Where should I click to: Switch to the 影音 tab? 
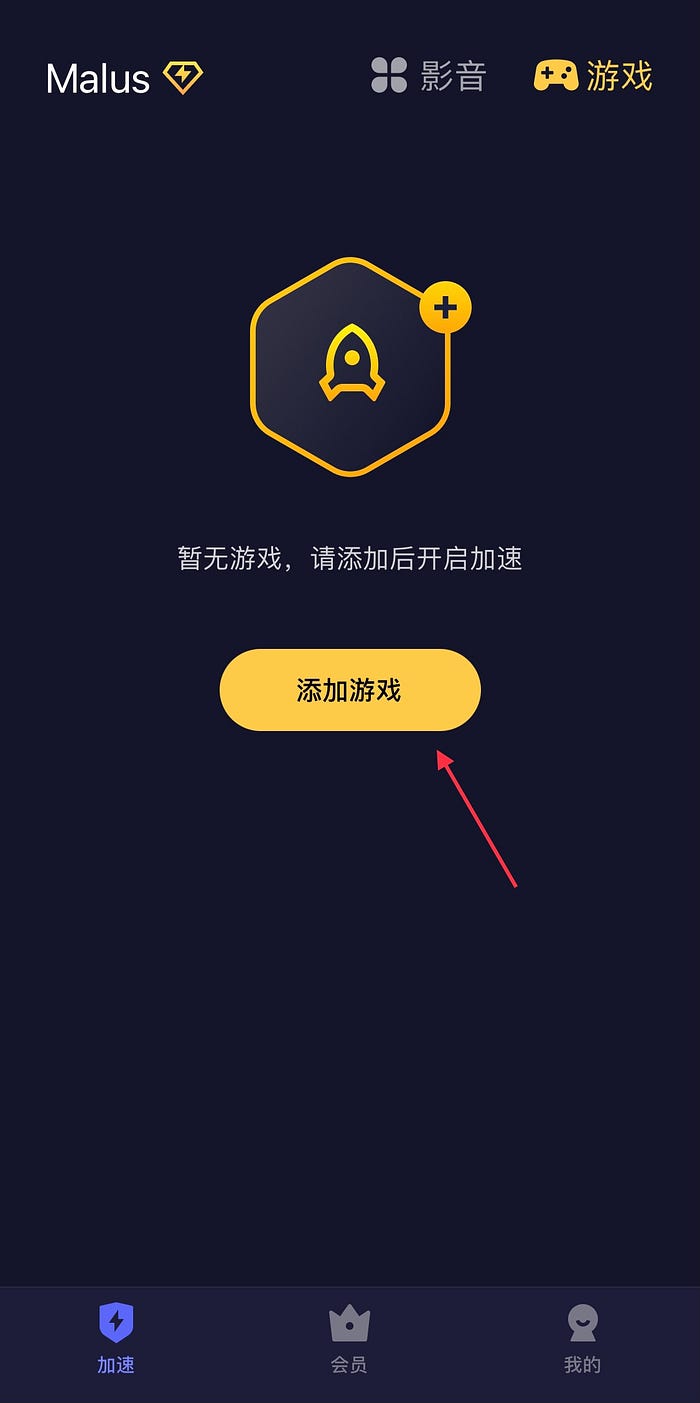428,76
